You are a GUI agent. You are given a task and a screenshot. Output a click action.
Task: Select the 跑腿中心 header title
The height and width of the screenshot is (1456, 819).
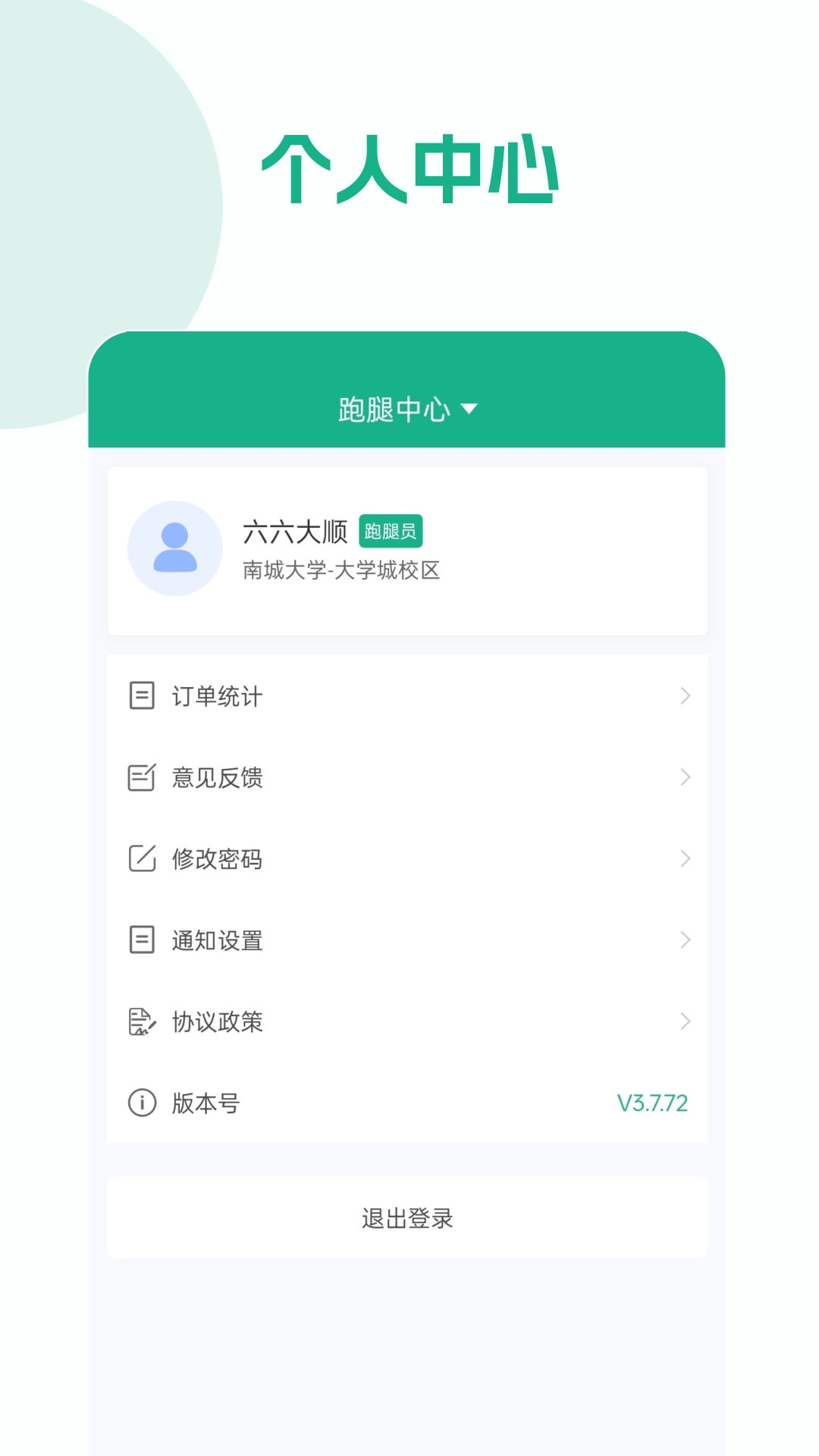395,407
